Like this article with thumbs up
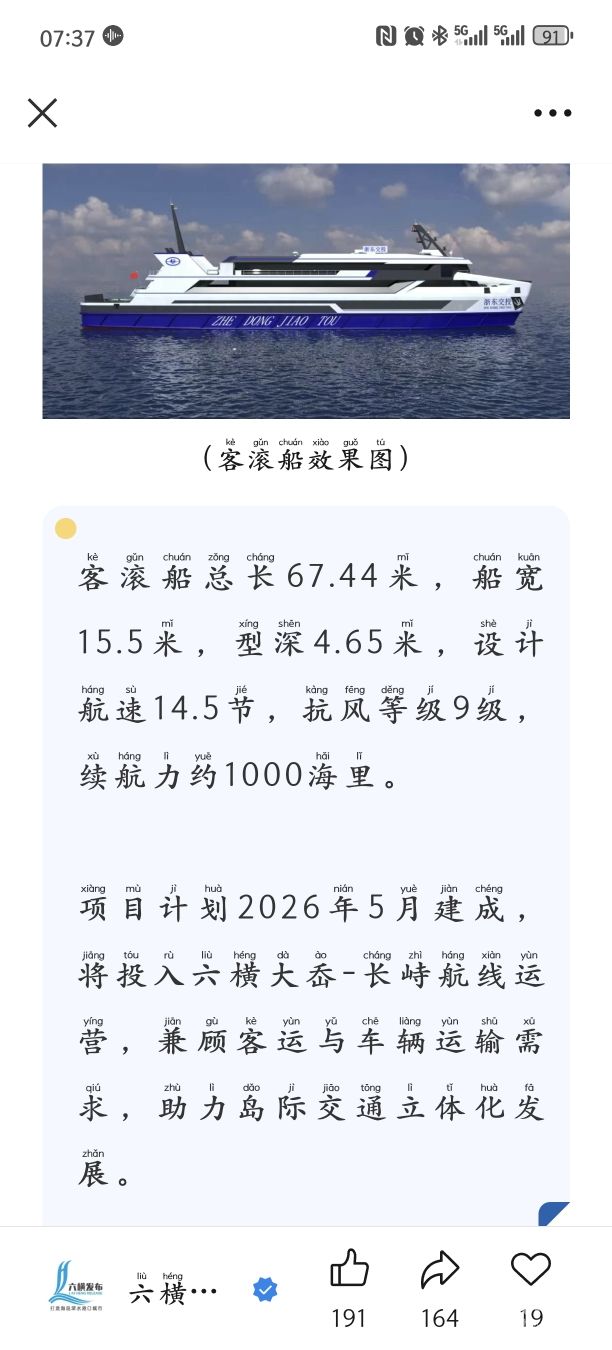Screen dimensions: 612x1350 [349, 1270]
